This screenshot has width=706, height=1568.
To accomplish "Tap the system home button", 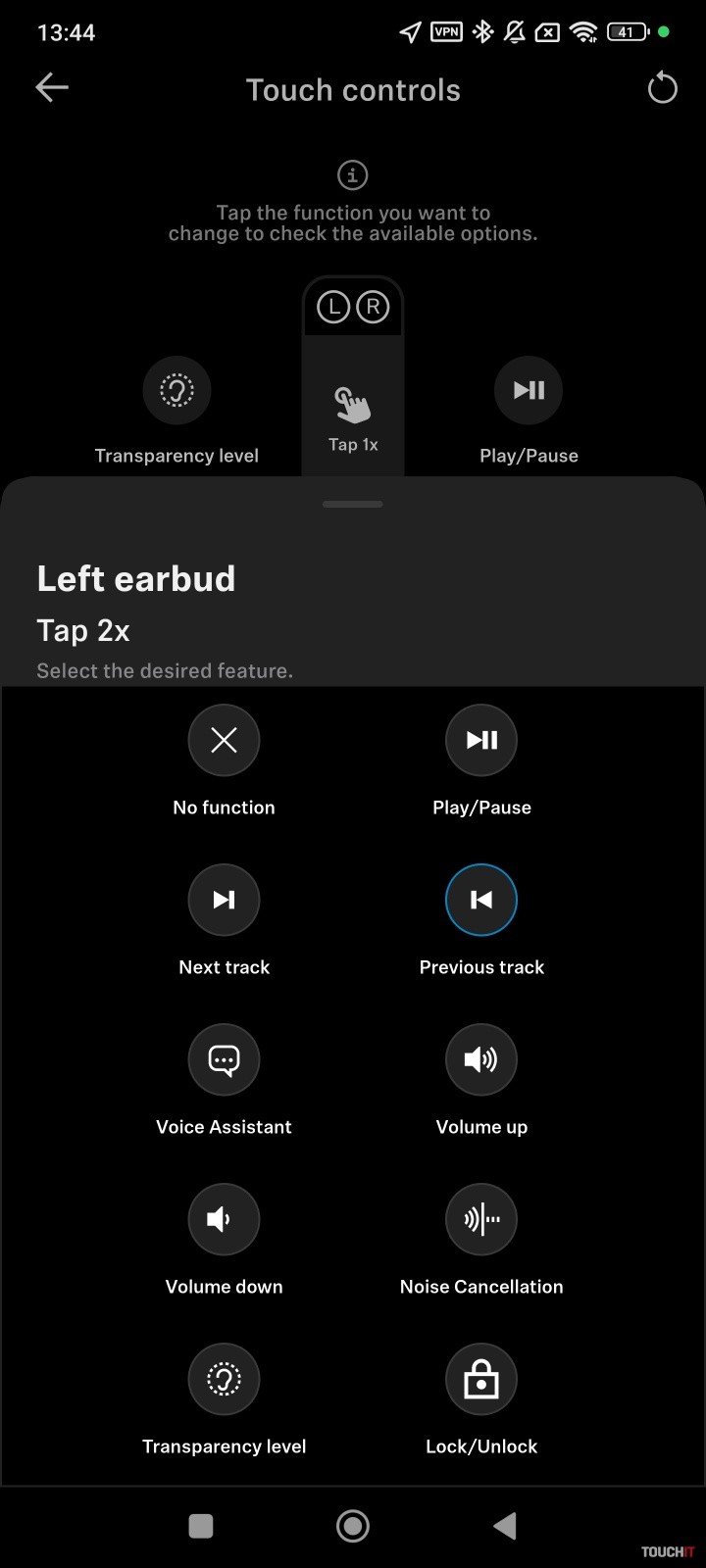I will pos(353,1525).
